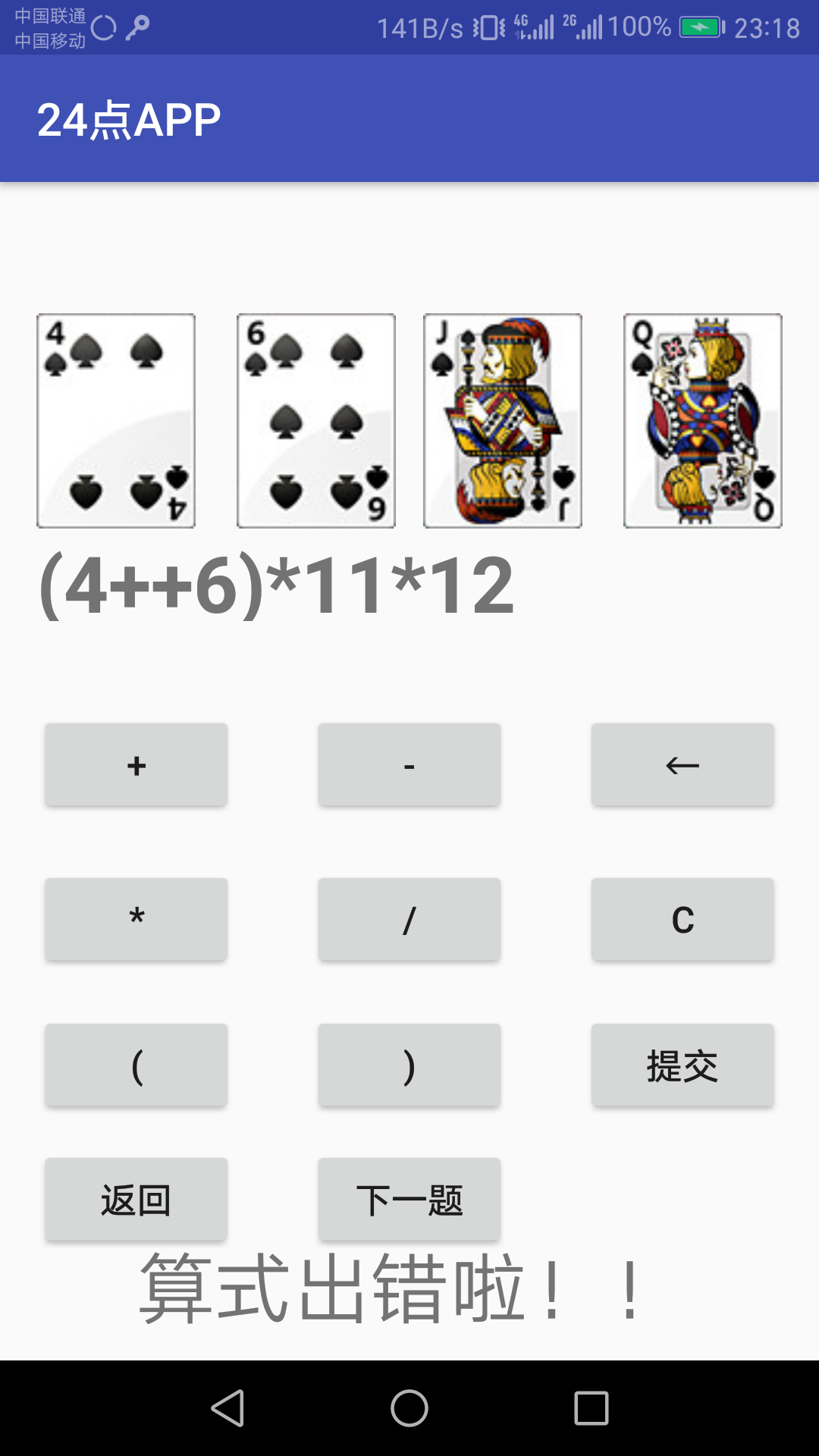Select the 4 of spades card
This screenshot has width=819, height=1456.
[x=116, y=421]
